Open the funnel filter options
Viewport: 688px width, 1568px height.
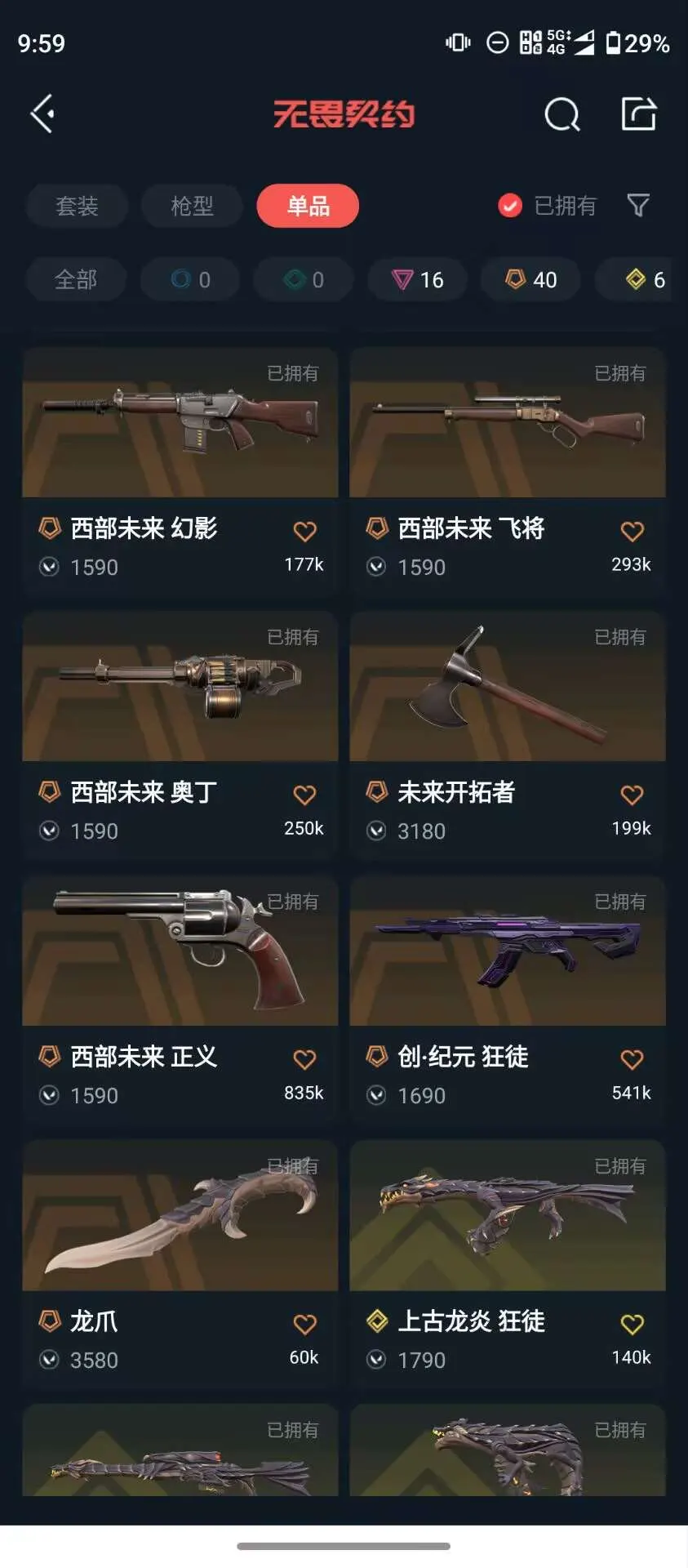[x=638, y=206]
